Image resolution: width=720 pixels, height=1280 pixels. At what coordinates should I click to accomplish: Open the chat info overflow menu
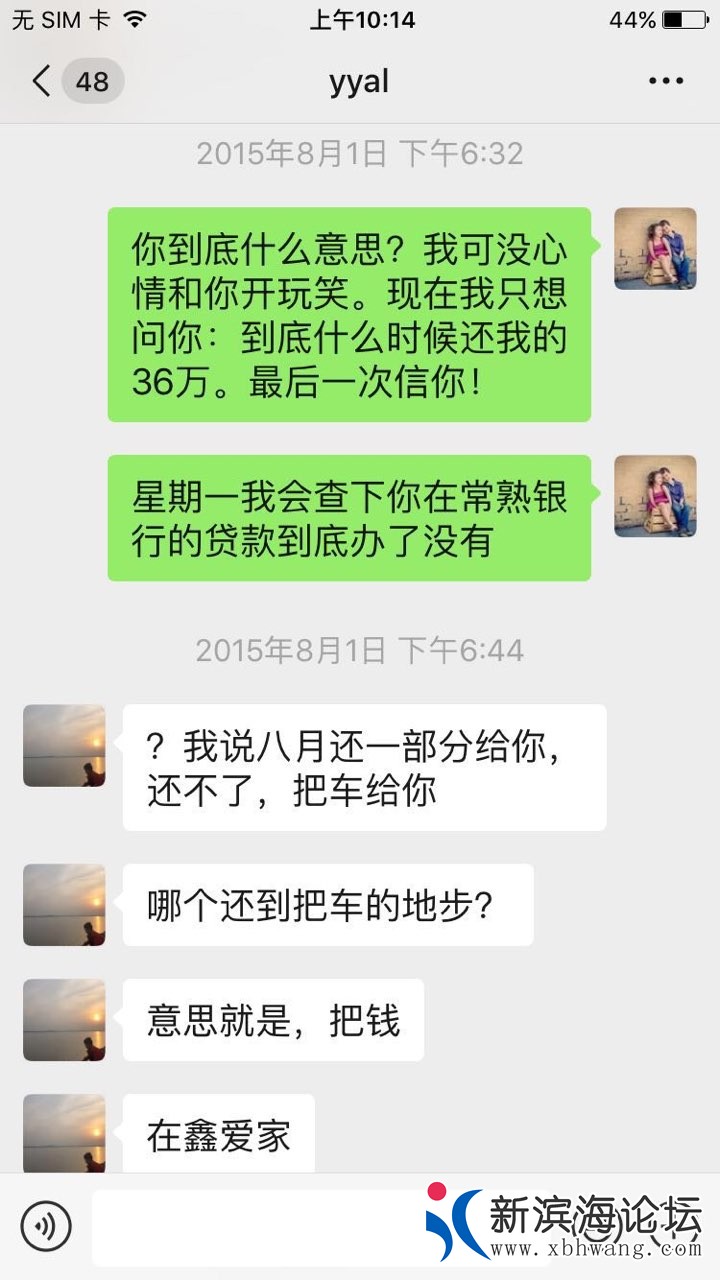coord(666,81)
